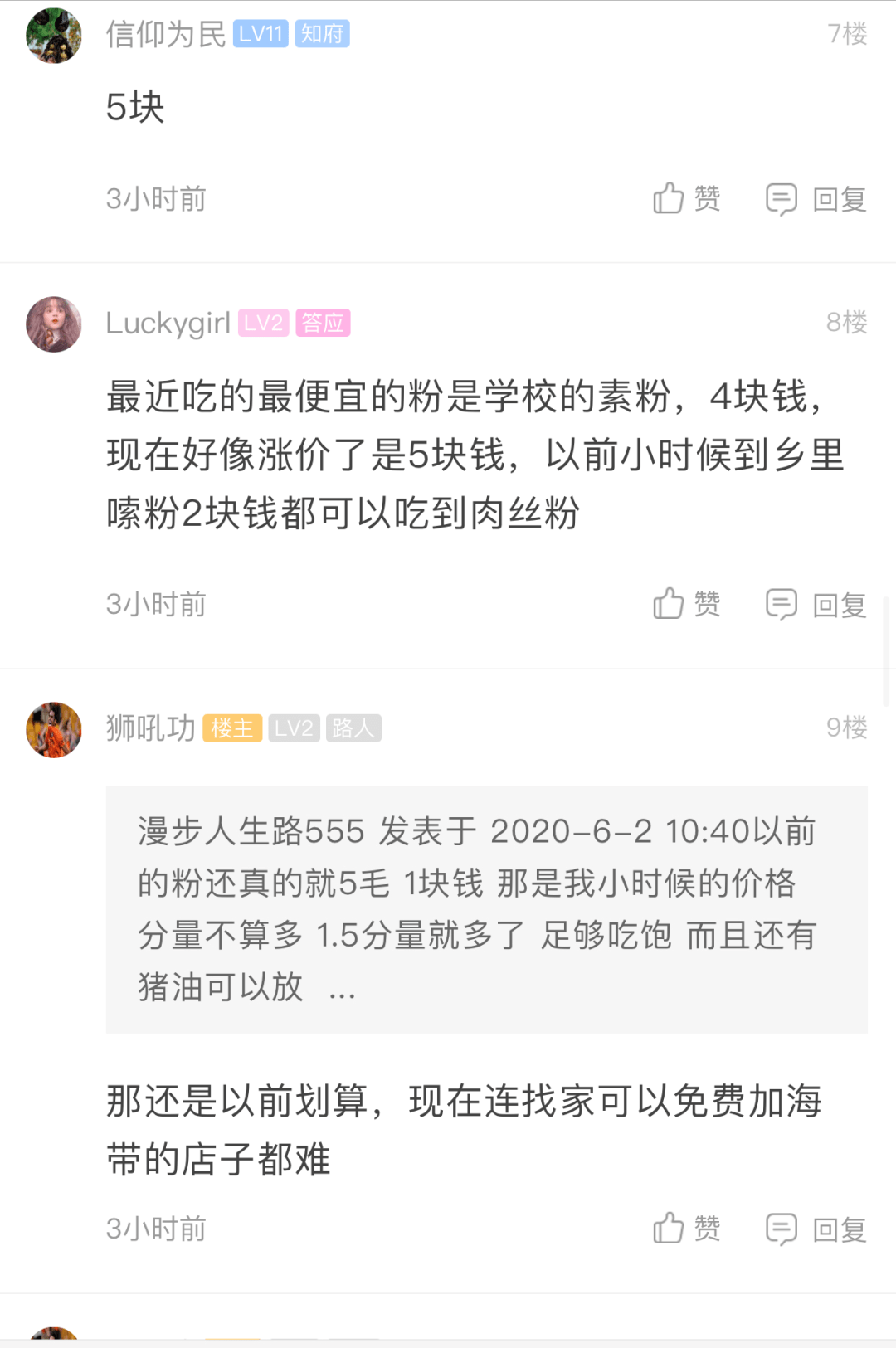Tap username Luckygirl
Image resolution: width=896 pixels, height=1348 pixels.
[x=168, y=323]
